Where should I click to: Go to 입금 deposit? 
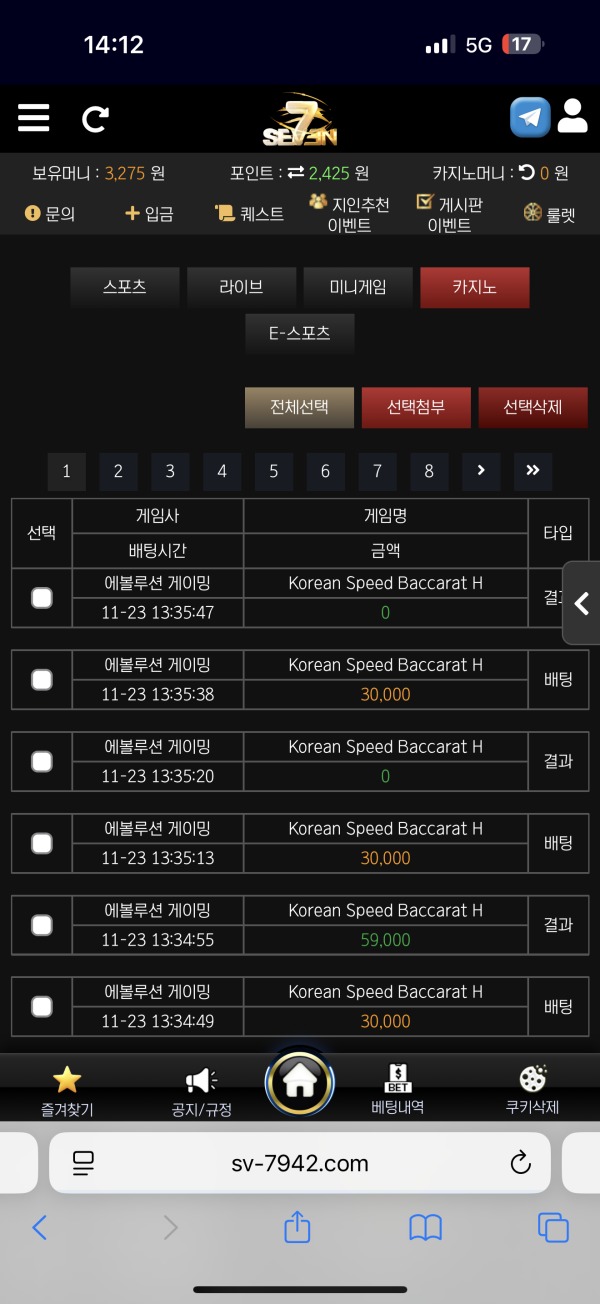pyautogui.click(x=149, y=213)
